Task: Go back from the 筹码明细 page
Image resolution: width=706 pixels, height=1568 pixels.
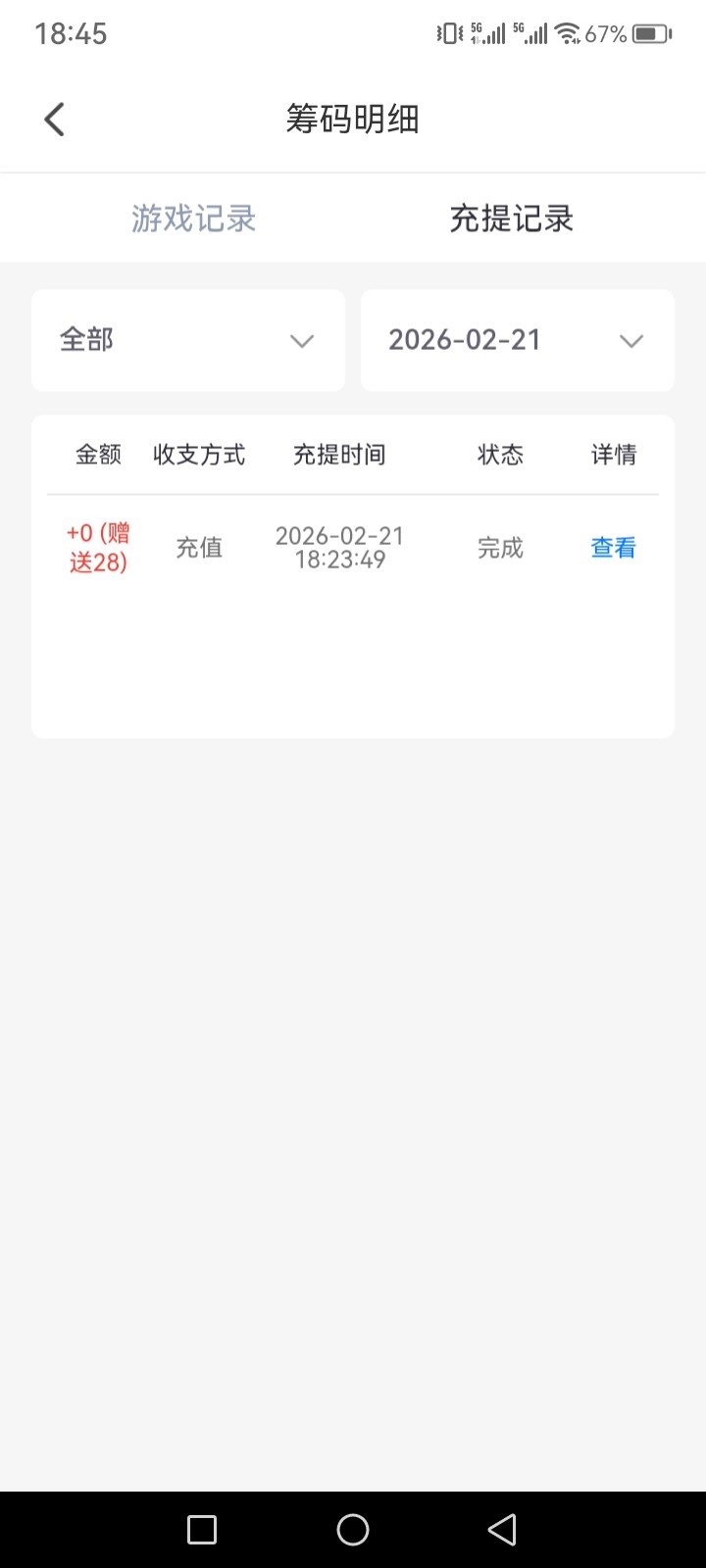Action: pos(55,120)
